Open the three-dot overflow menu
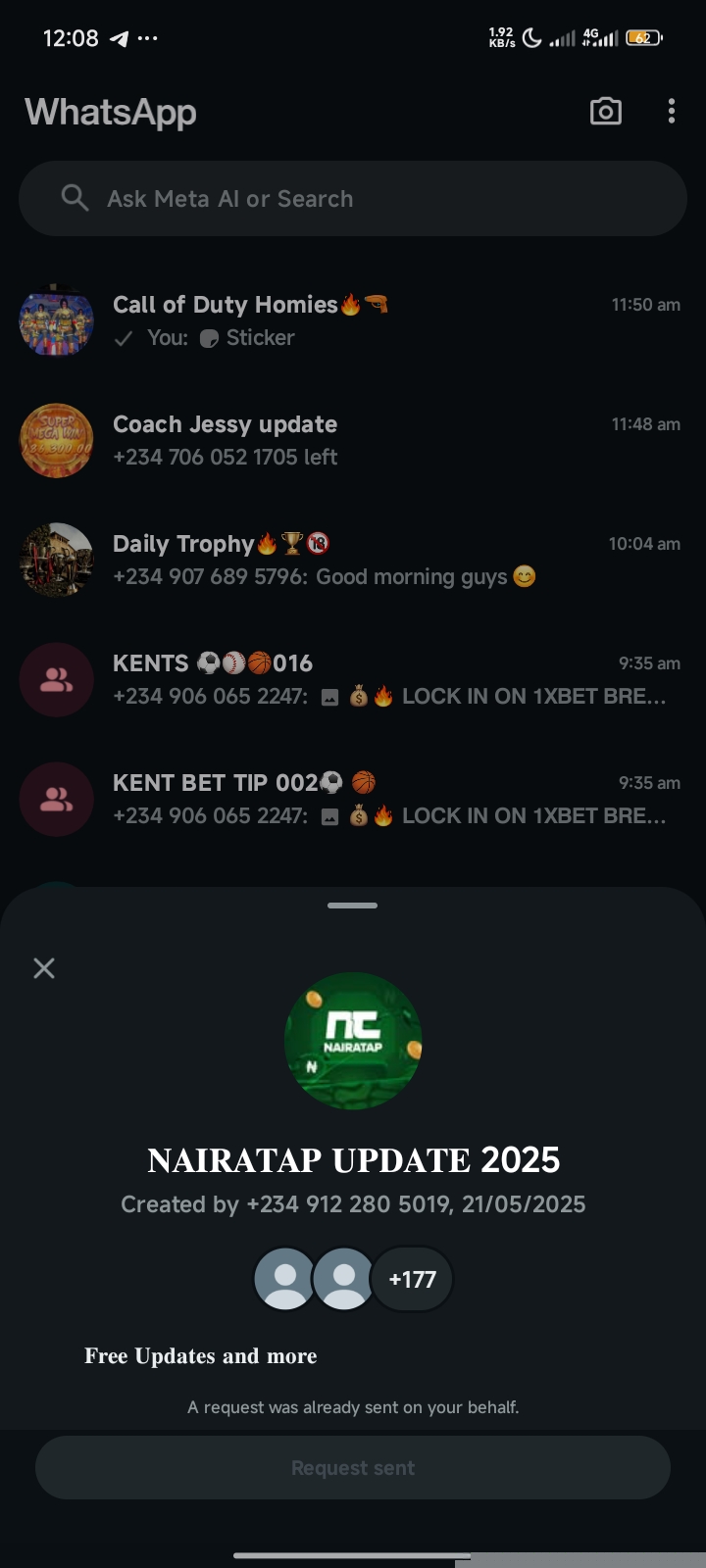 coord(672,112)
